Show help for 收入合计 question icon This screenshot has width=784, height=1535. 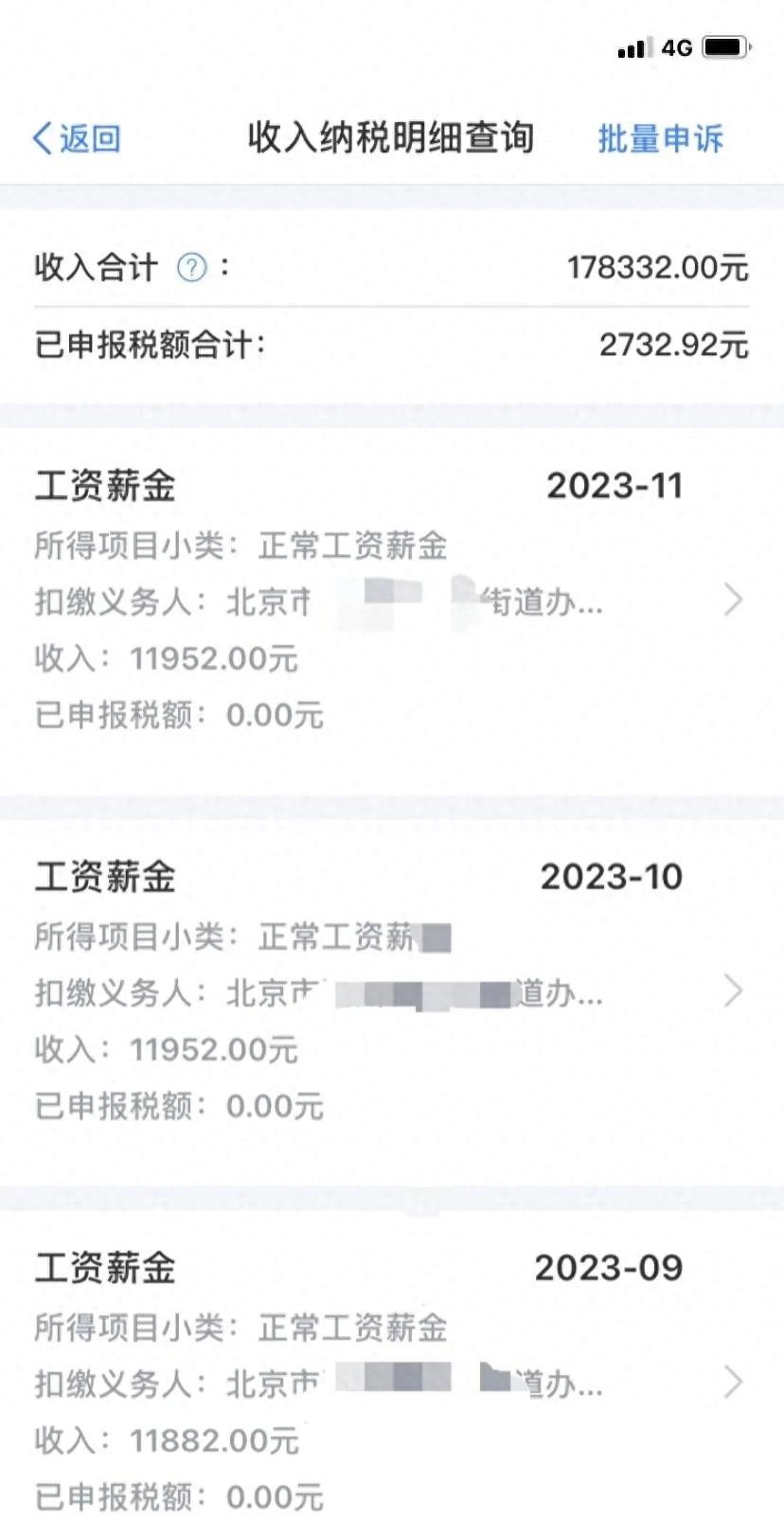[x=192, y=268]
